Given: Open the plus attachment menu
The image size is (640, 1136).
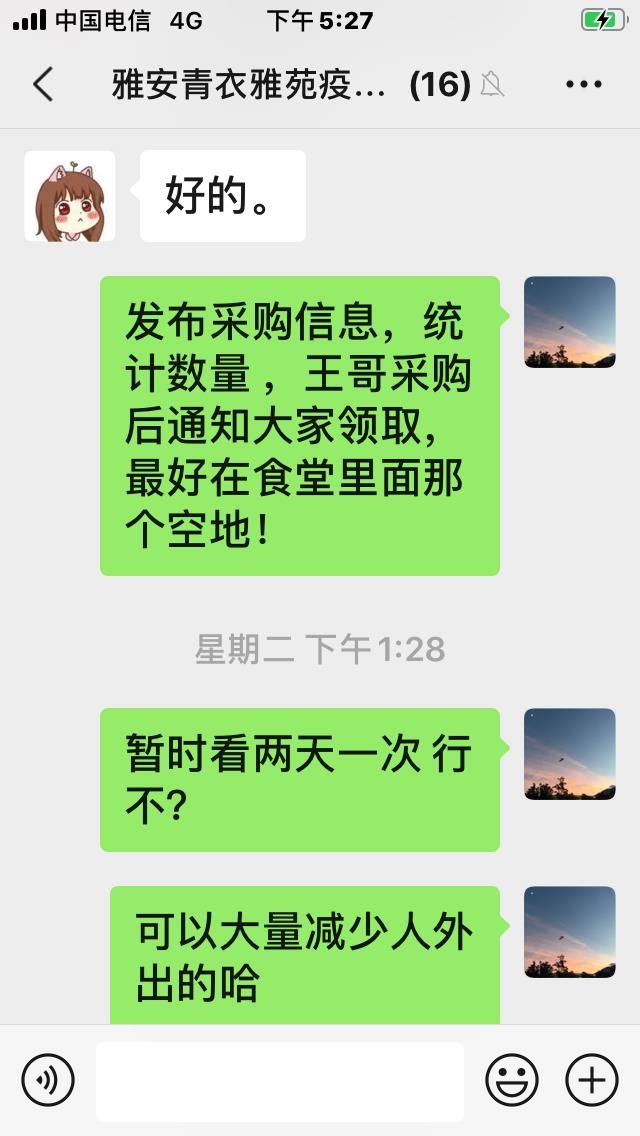Looking at the screenshot, I should (x=592, y=1080).
